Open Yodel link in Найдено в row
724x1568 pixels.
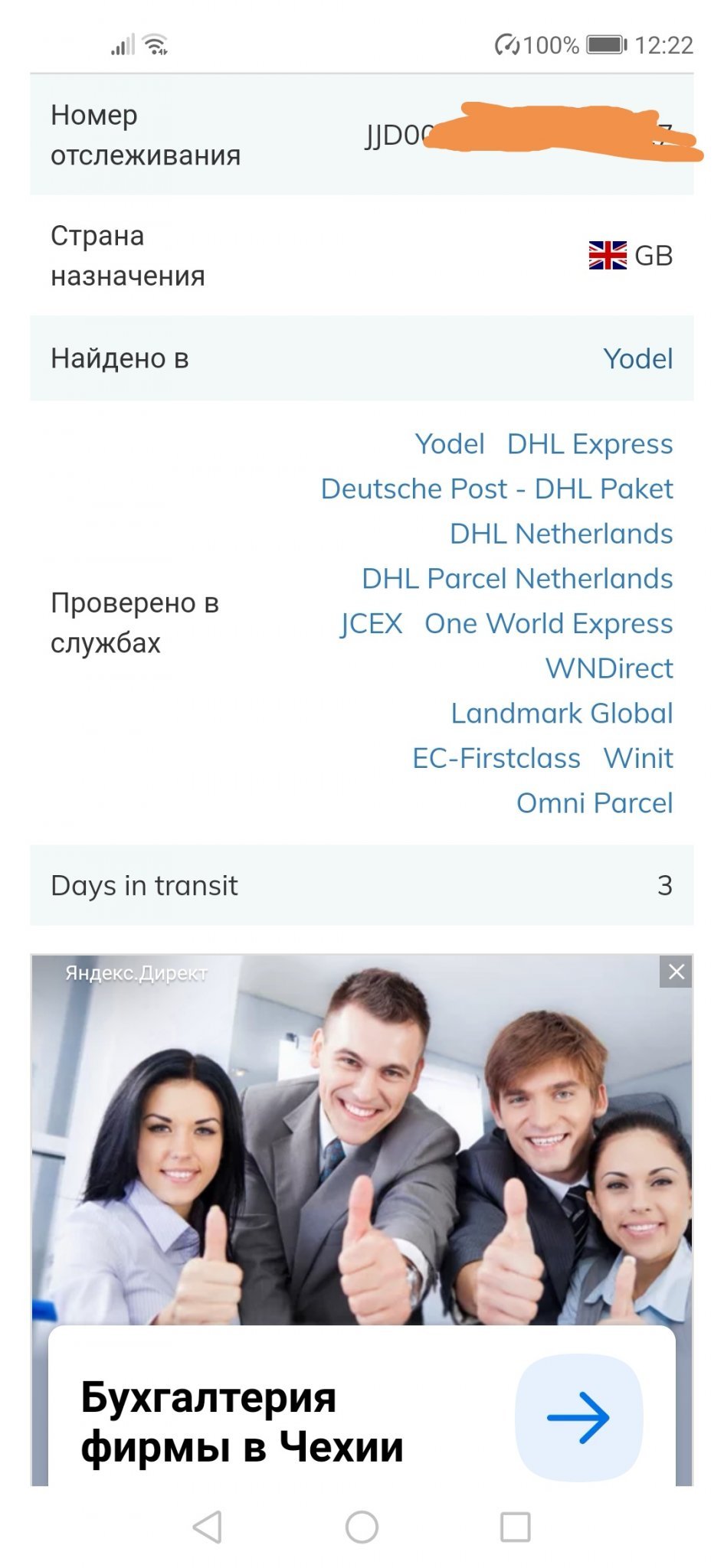(637, 358)
